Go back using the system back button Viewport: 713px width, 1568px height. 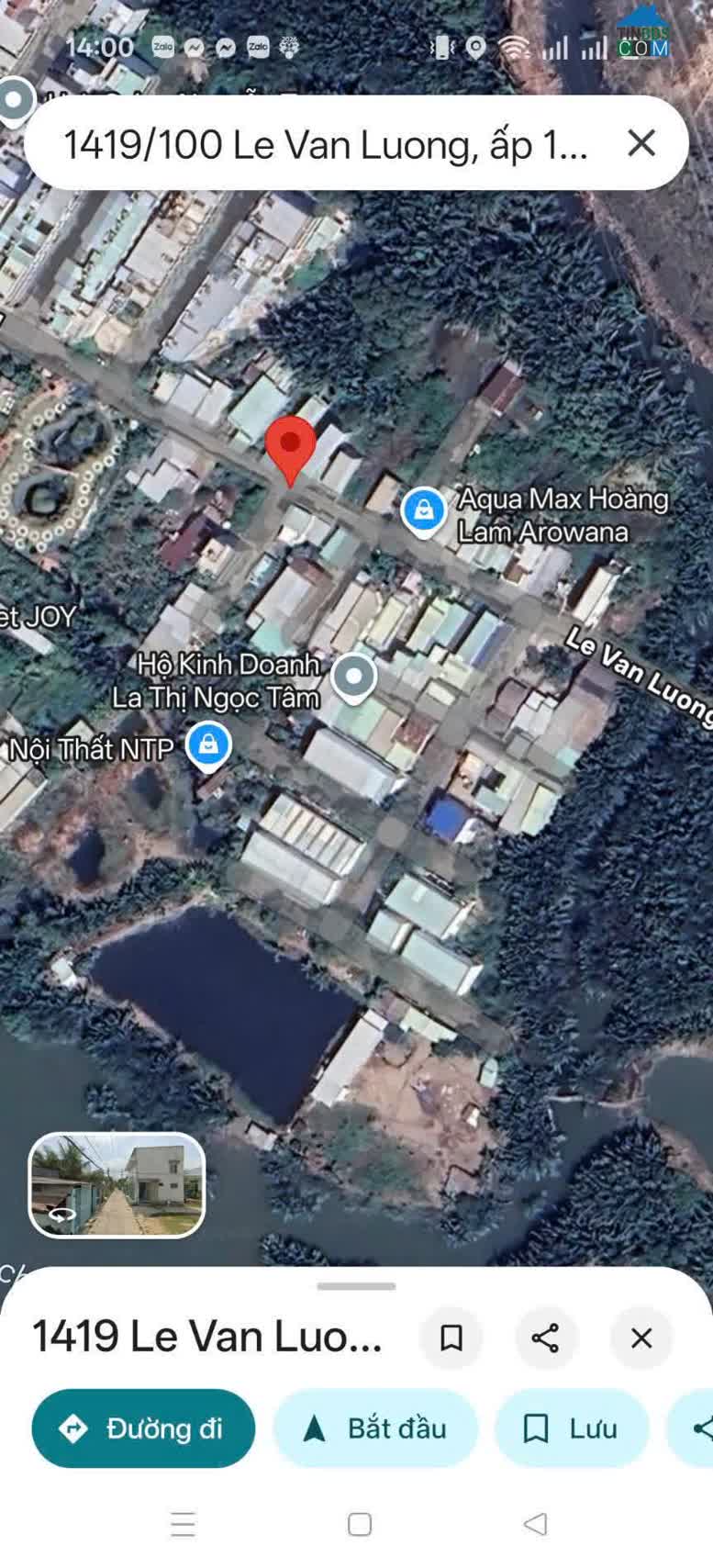pyautogui.click(x=535, y=1525)
